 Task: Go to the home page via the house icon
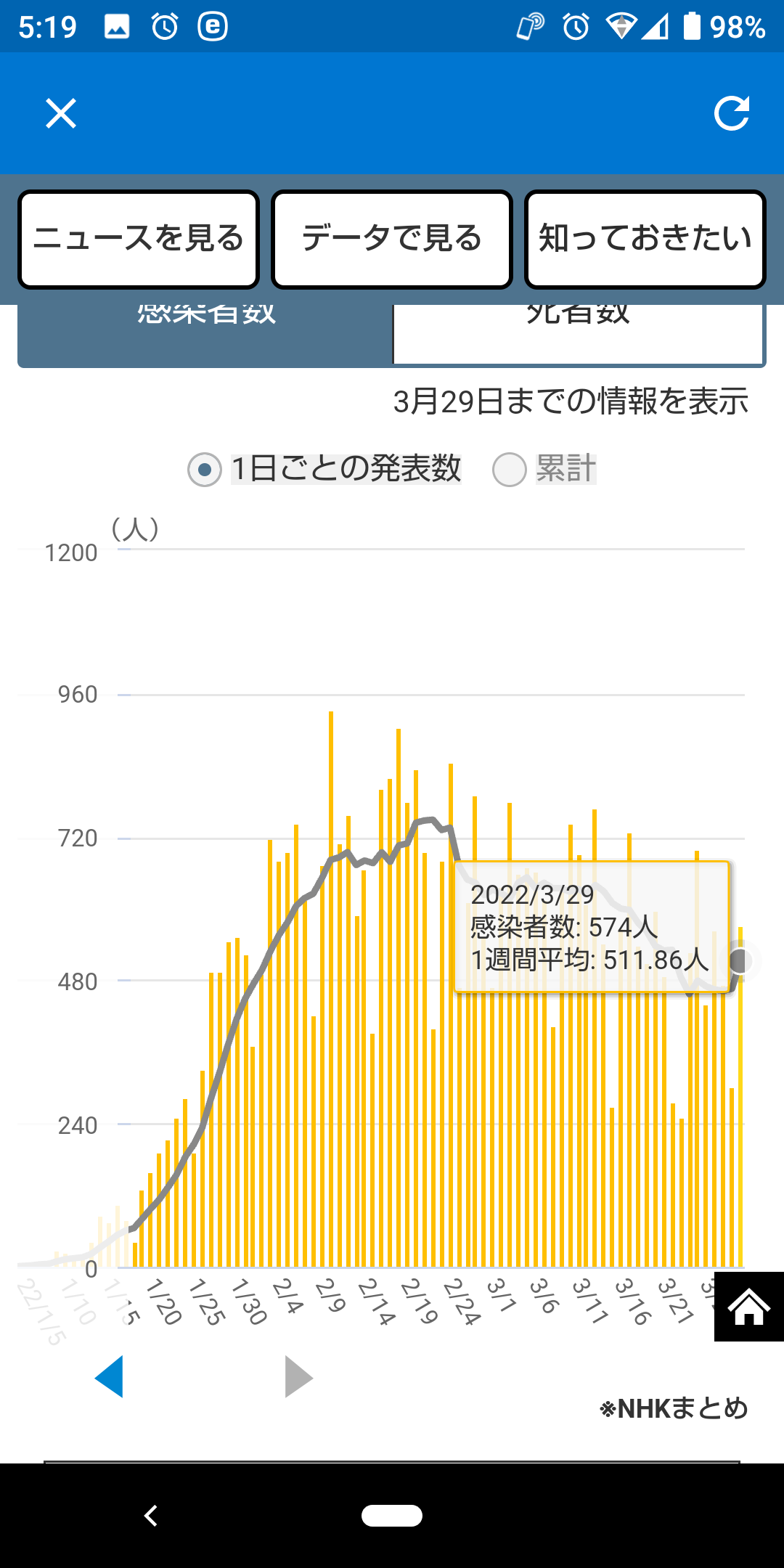pyautogui.click(x=749, y=1307)
